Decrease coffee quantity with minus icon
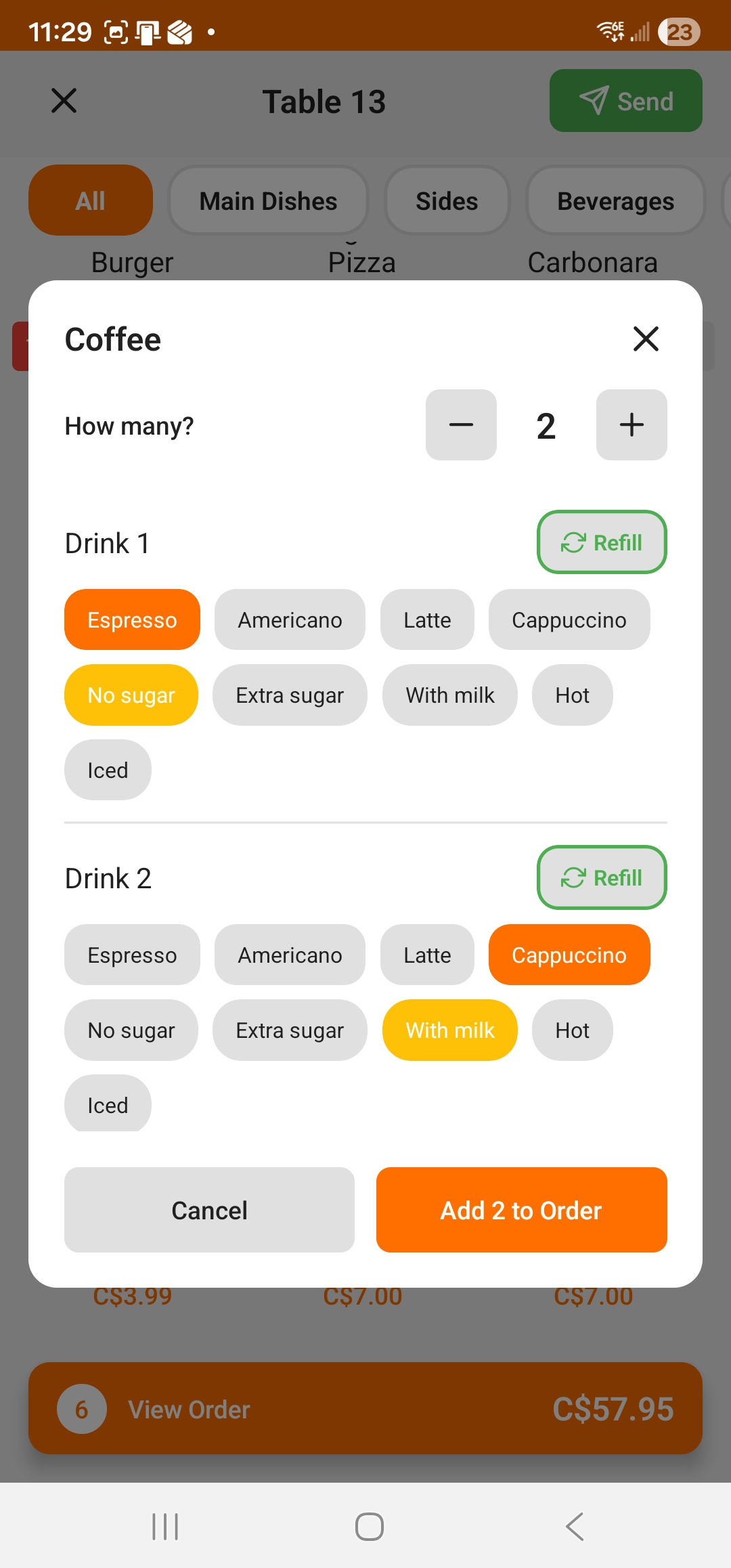 click(x=461, y=424)
